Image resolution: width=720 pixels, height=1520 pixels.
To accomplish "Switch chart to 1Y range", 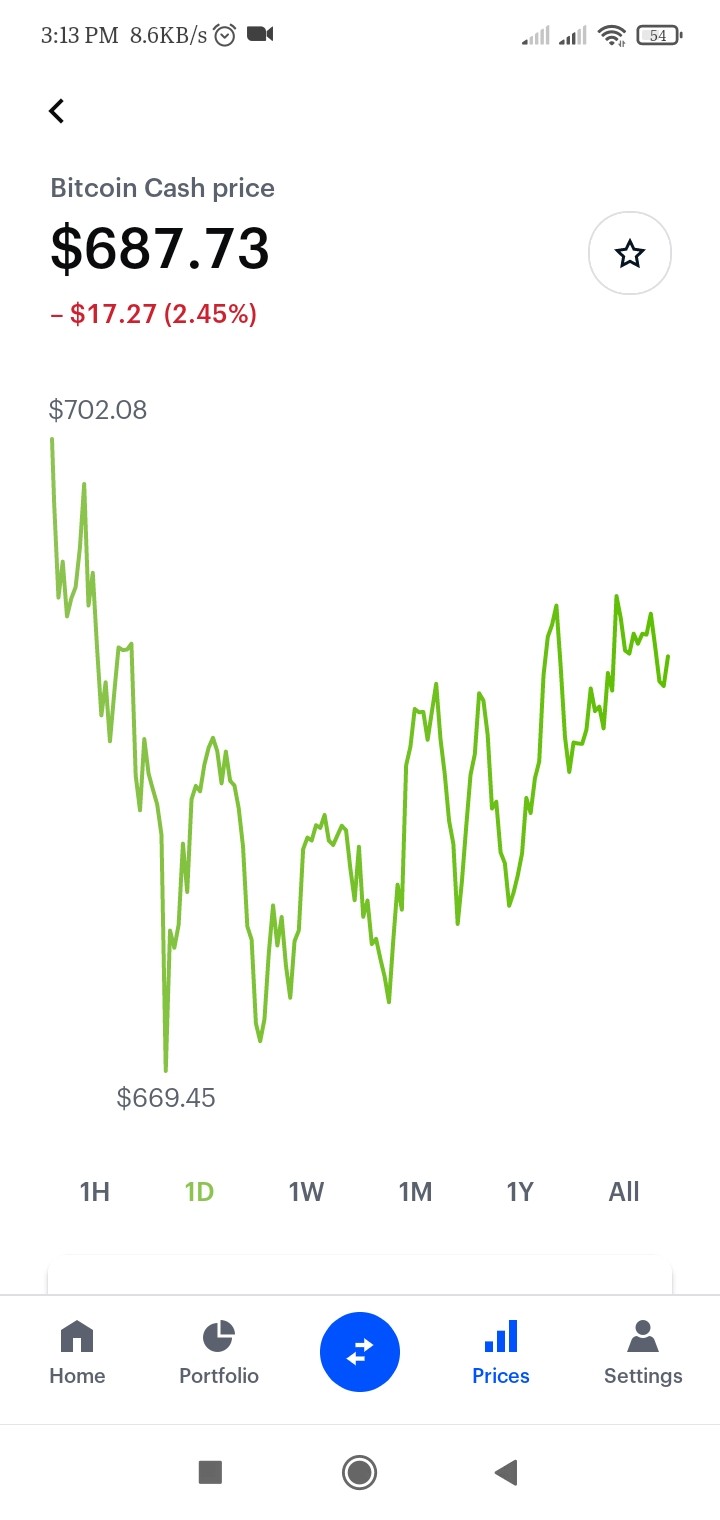I will (x=520, y=1191).
